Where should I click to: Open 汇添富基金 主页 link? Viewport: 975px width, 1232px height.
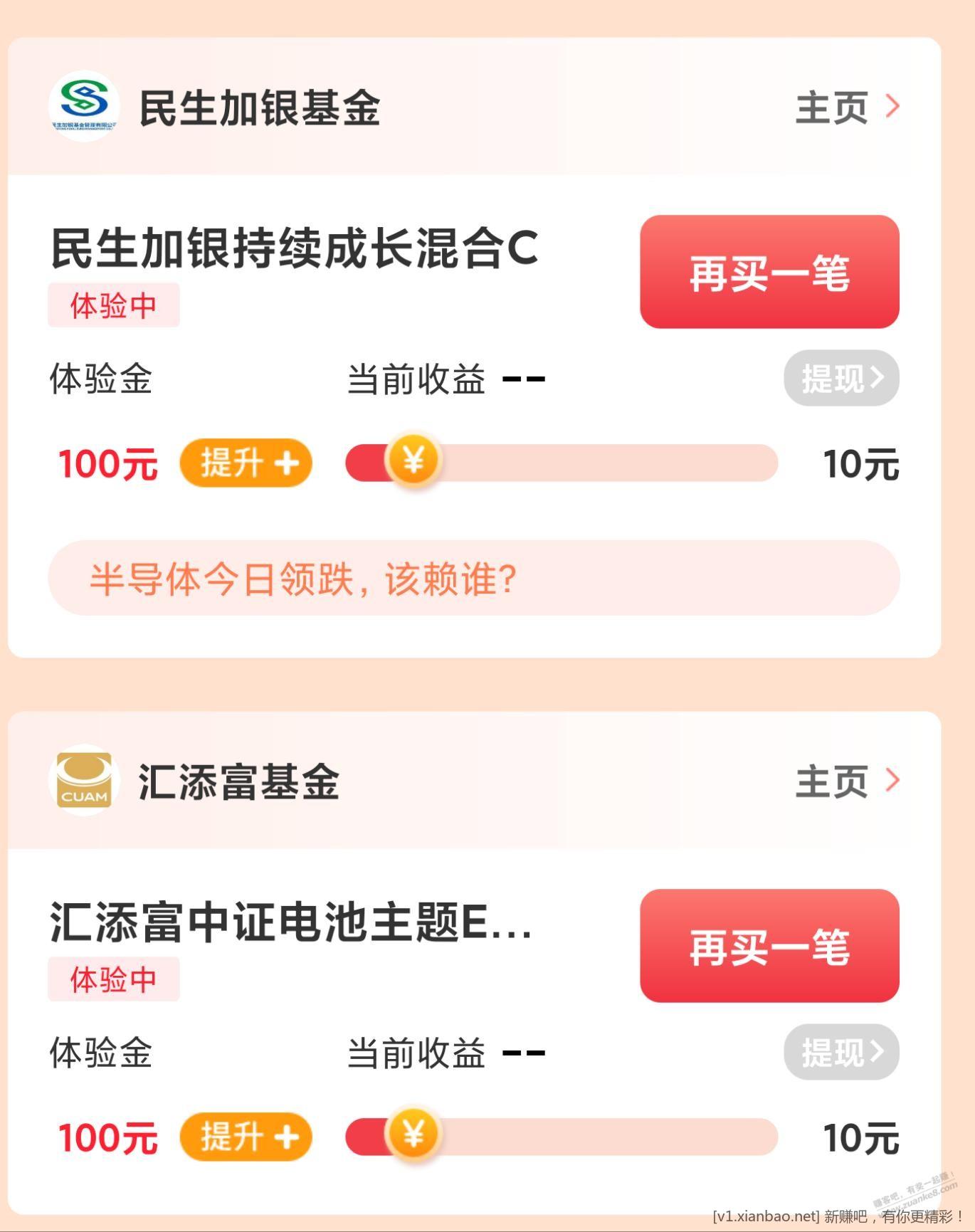click(x=847, y=781)
